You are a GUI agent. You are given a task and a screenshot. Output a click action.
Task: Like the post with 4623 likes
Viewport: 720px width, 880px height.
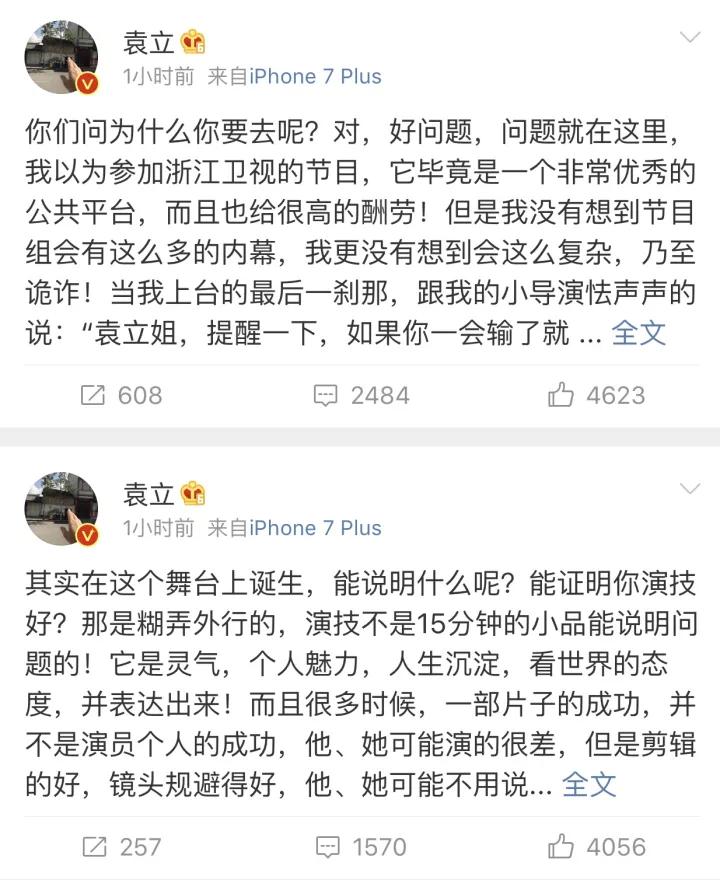596,396
